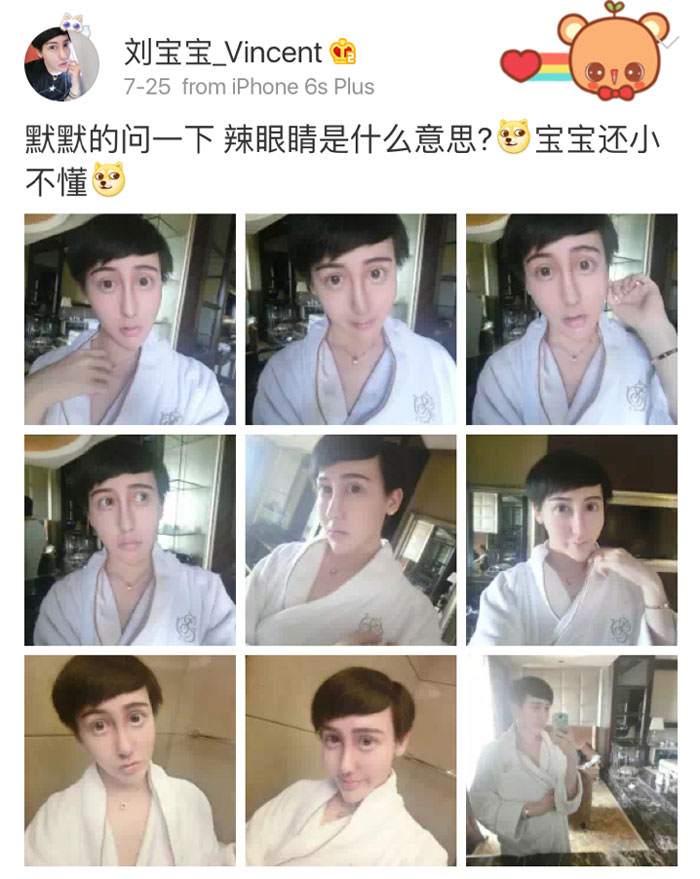Open the poster's profile avatar

pyautogui.click(x=61, y=64)
